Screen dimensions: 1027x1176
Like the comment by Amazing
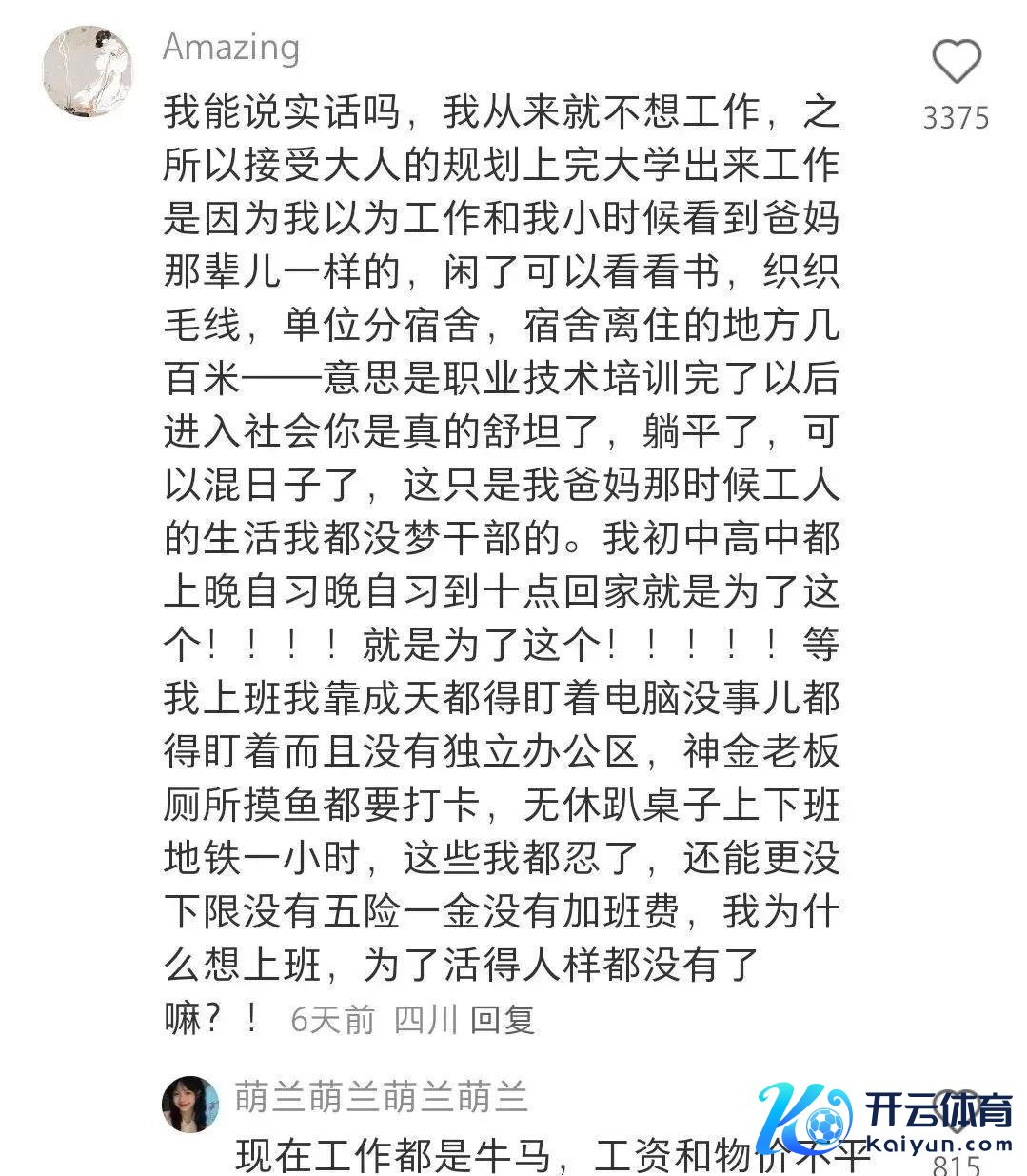[x=956, y=63]
